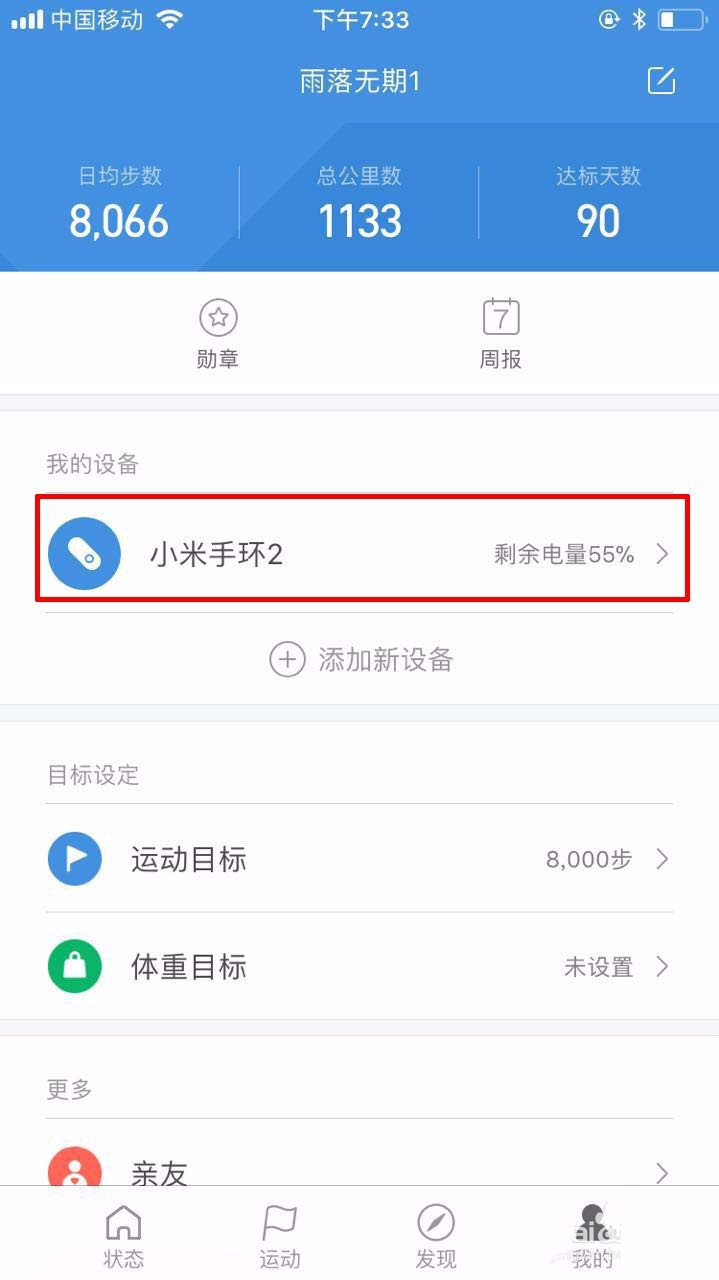This screenshot has height=1280, width=719.
Task: Open the 体重目标 setting
Action: pyautogui.click(x=360, y=967)
